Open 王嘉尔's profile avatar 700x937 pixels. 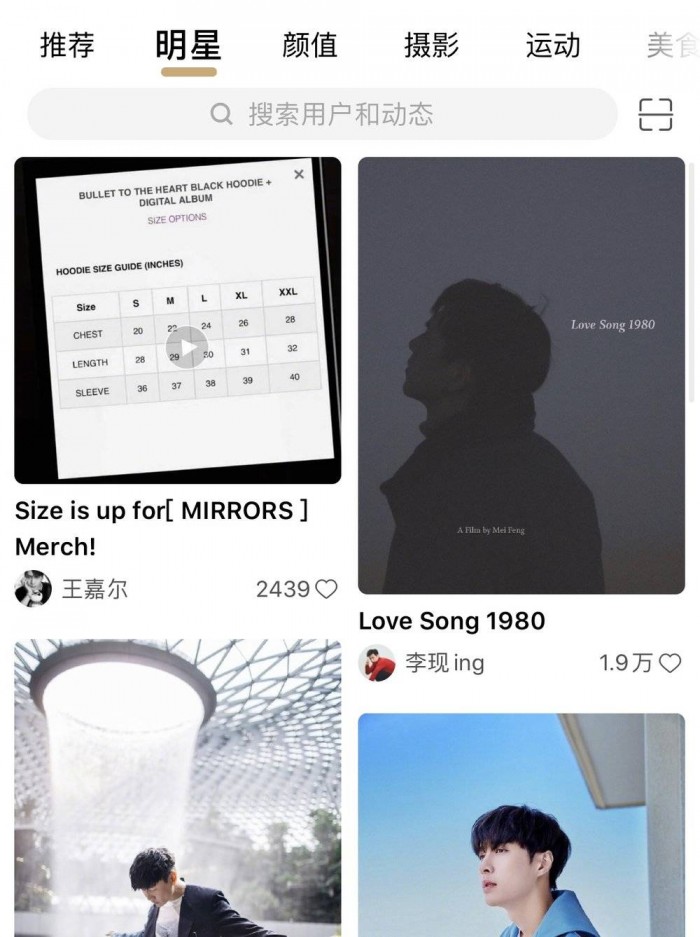(33, 589)
